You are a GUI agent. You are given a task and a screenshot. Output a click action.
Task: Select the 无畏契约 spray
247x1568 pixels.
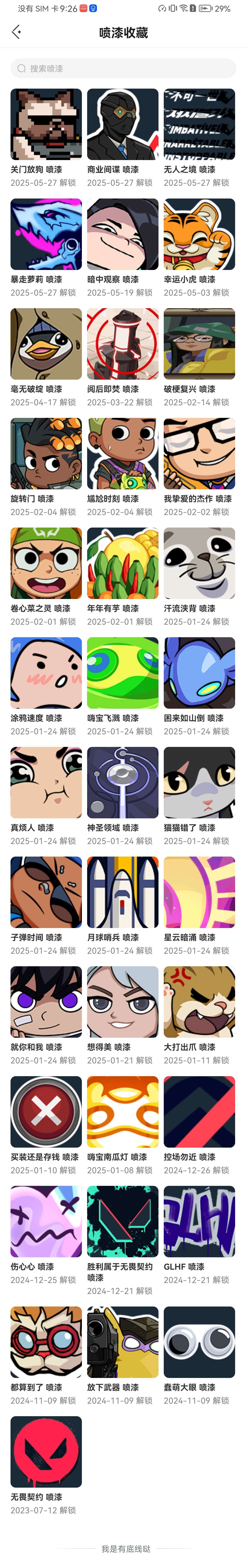[x=46, y=1451]
